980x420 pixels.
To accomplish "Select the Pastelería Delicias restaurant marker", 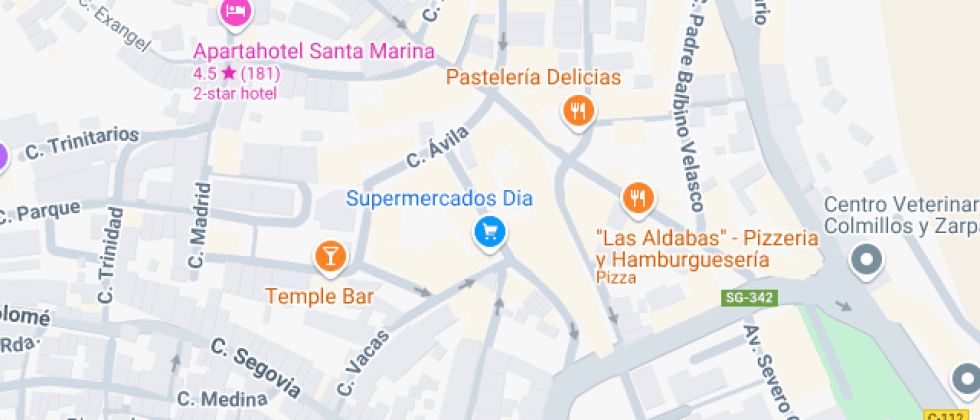I will point(578,110).
